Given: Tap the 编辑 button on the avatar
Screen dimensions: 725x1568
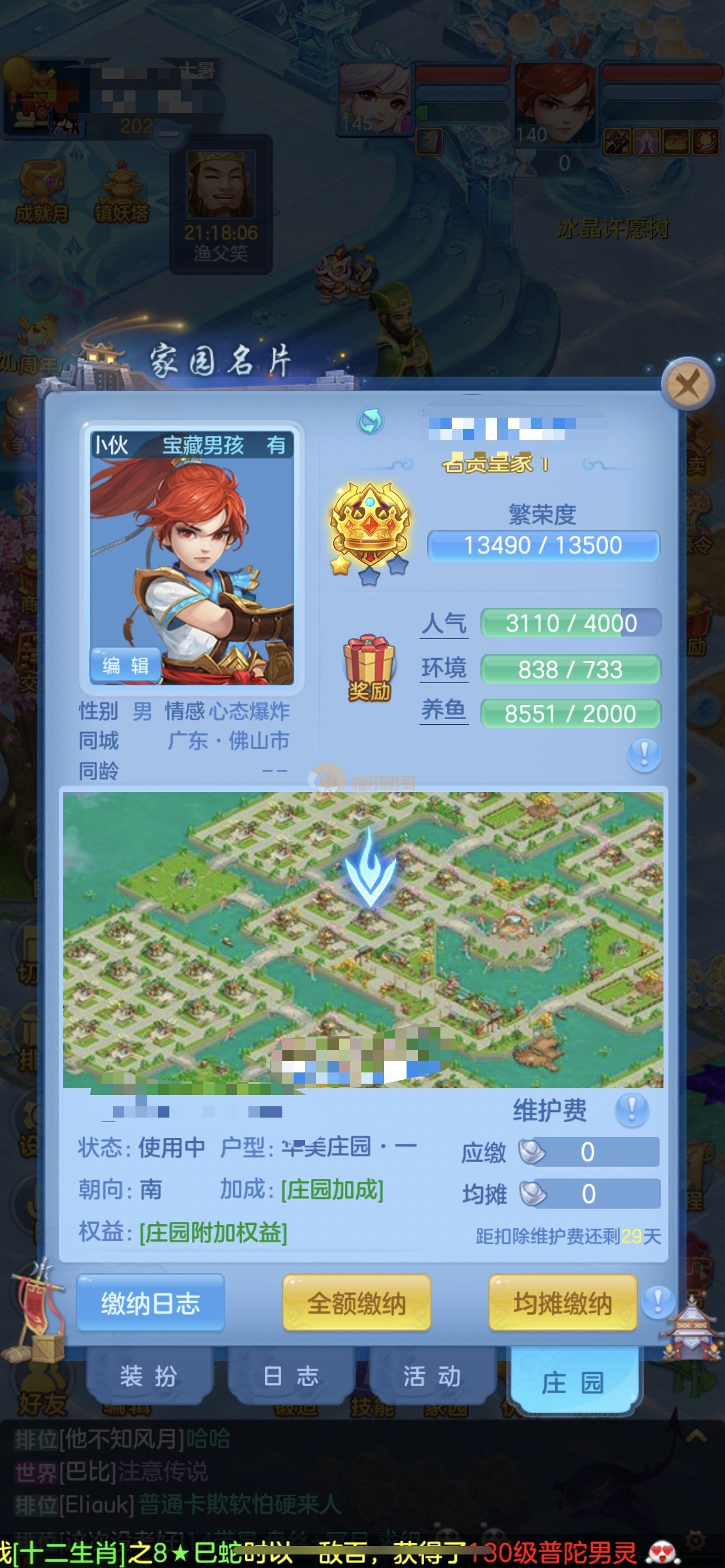Looking at the screenshot, I should pyautogui.click(x=125, y=665).
